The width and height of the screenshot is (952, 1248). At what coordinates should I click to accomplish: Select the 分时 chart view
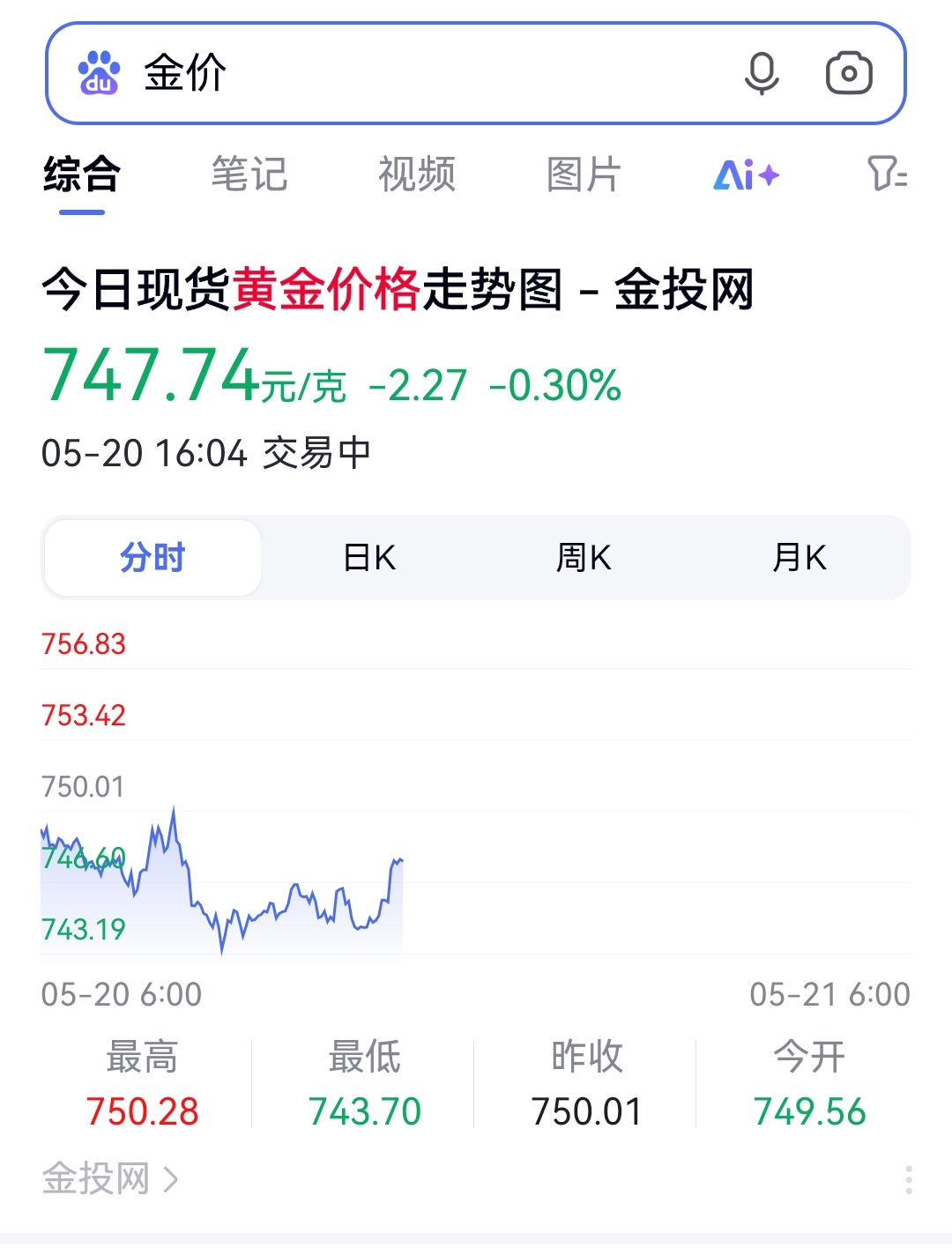pos(152,557)
